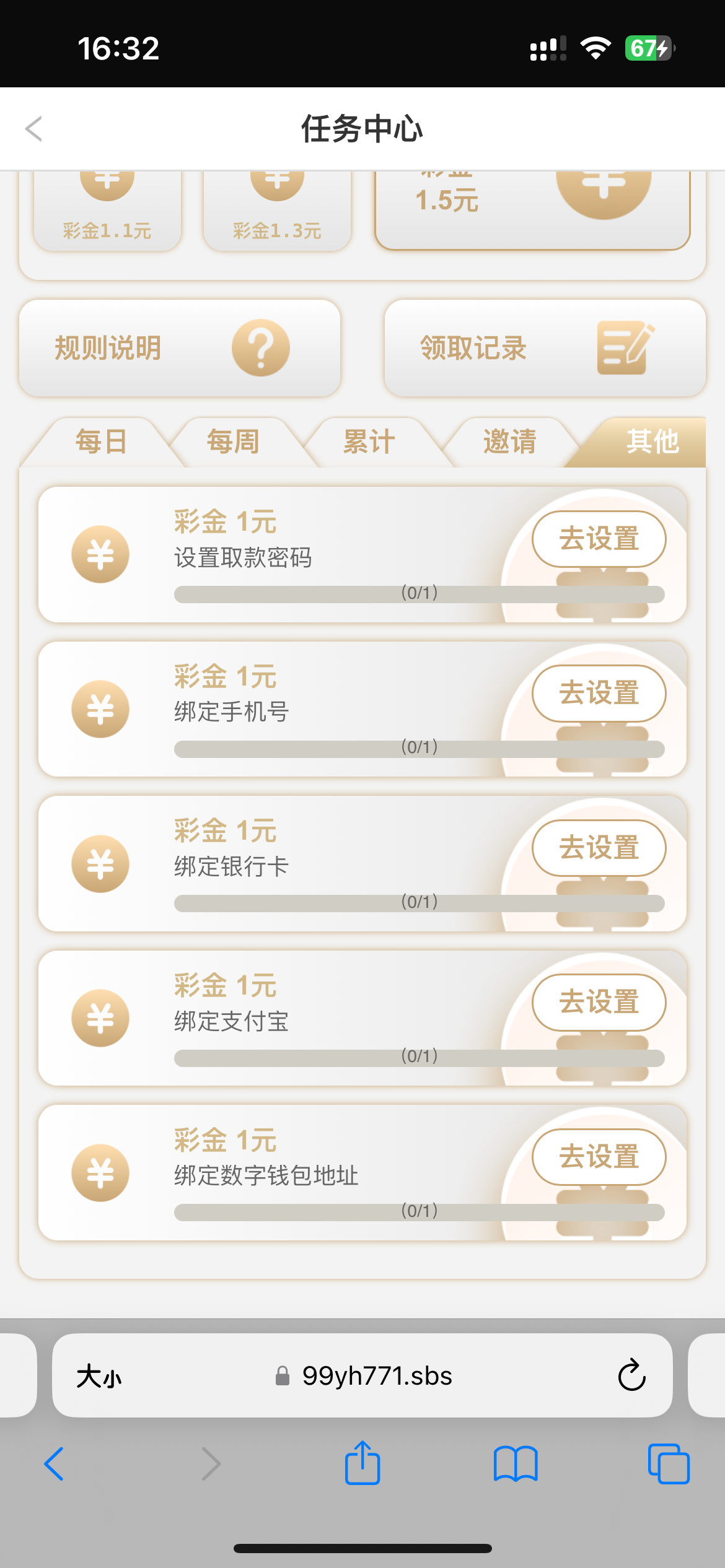Switch to the 每日 tab
725x1568 pixels.
[100, 442]
